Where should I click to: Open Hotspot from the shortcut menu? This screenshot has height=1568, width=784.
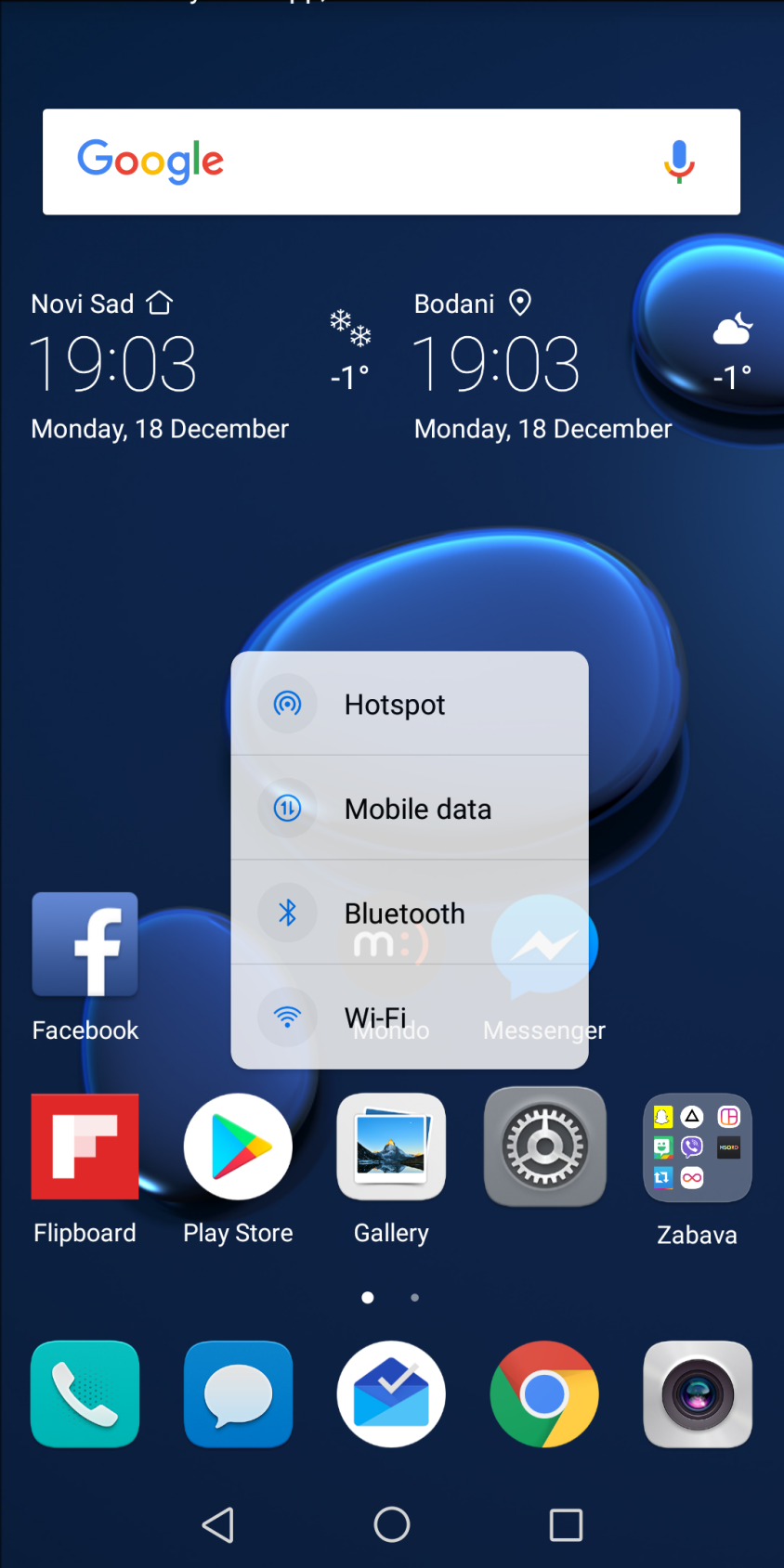(409, 705)
